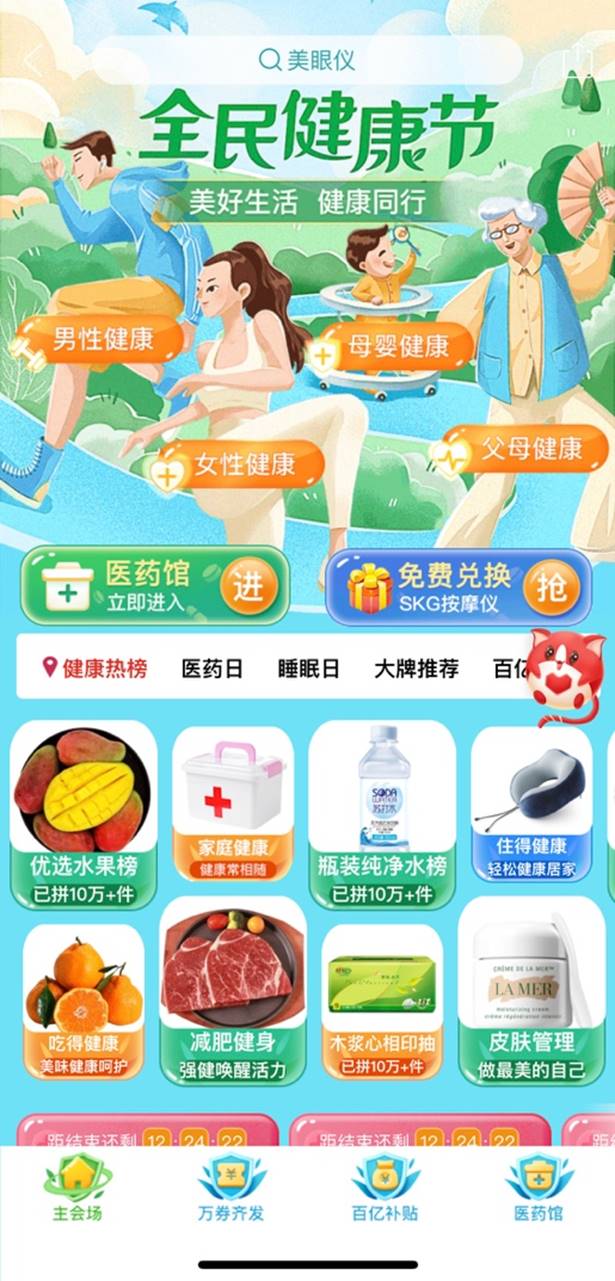Open the 母婴健康 section
This screenshot has height=1281, width=615.
point(396,347)
